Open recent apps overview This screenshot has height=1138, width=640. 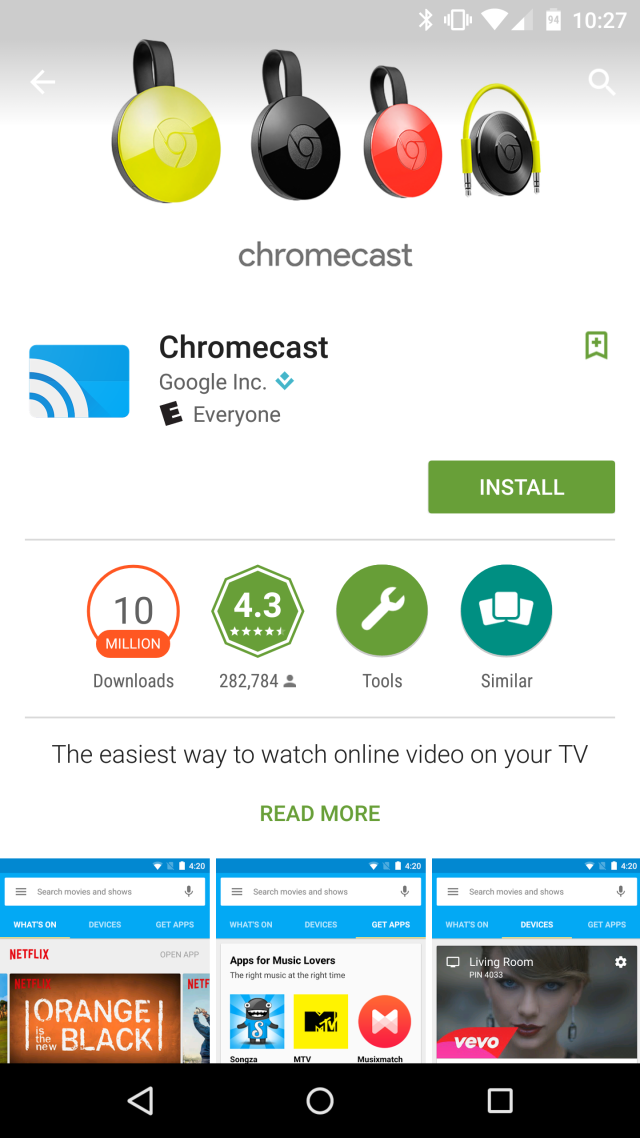click(499, 1101)
